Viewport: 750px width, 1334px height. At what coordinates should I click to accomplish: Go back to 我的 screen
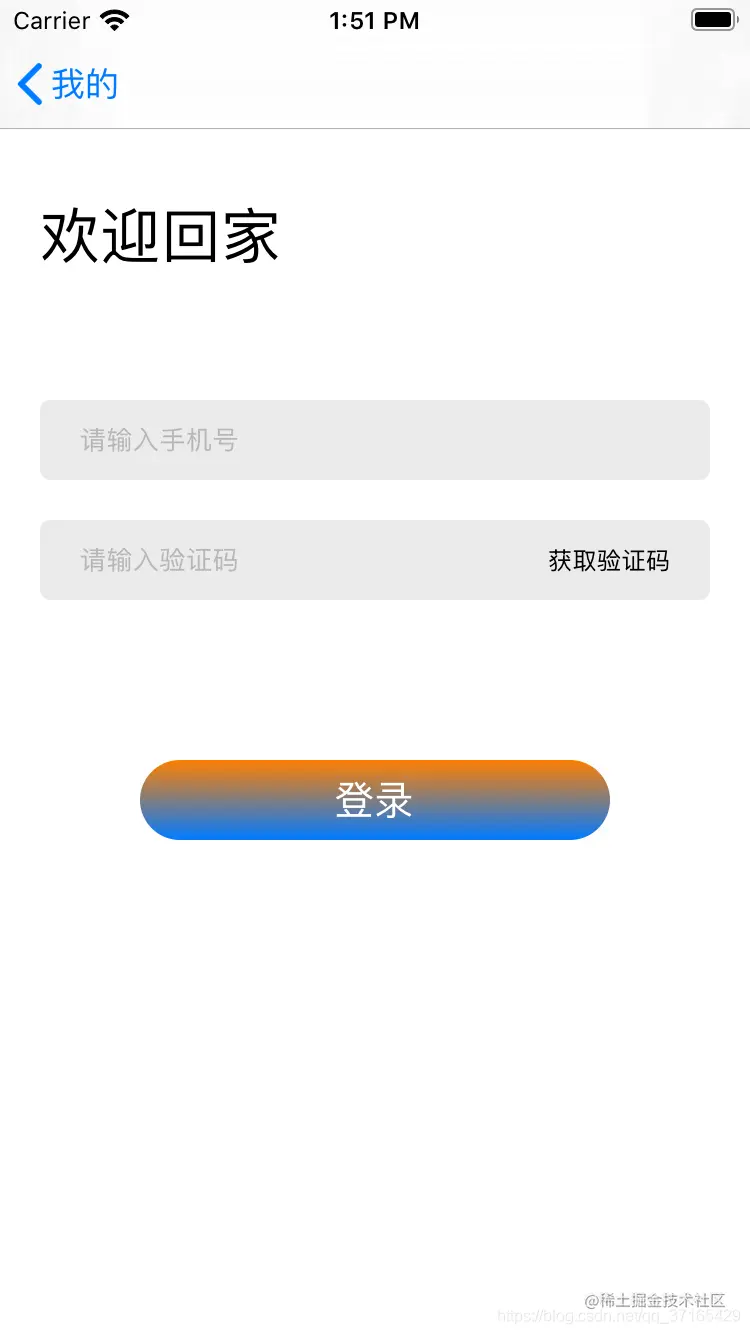coord(68,85)
